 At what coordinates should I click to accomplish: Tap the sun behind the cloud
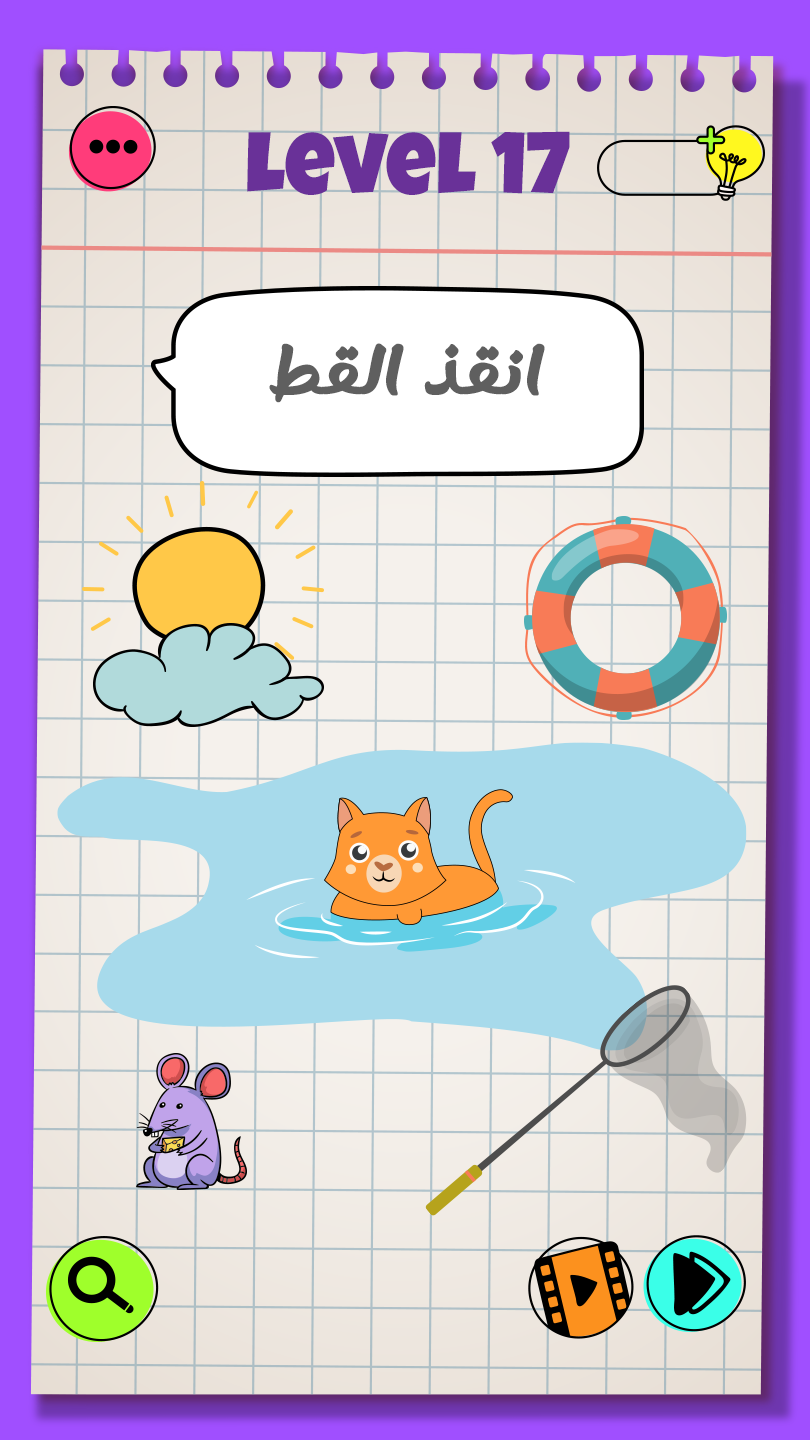coord(198,580)
